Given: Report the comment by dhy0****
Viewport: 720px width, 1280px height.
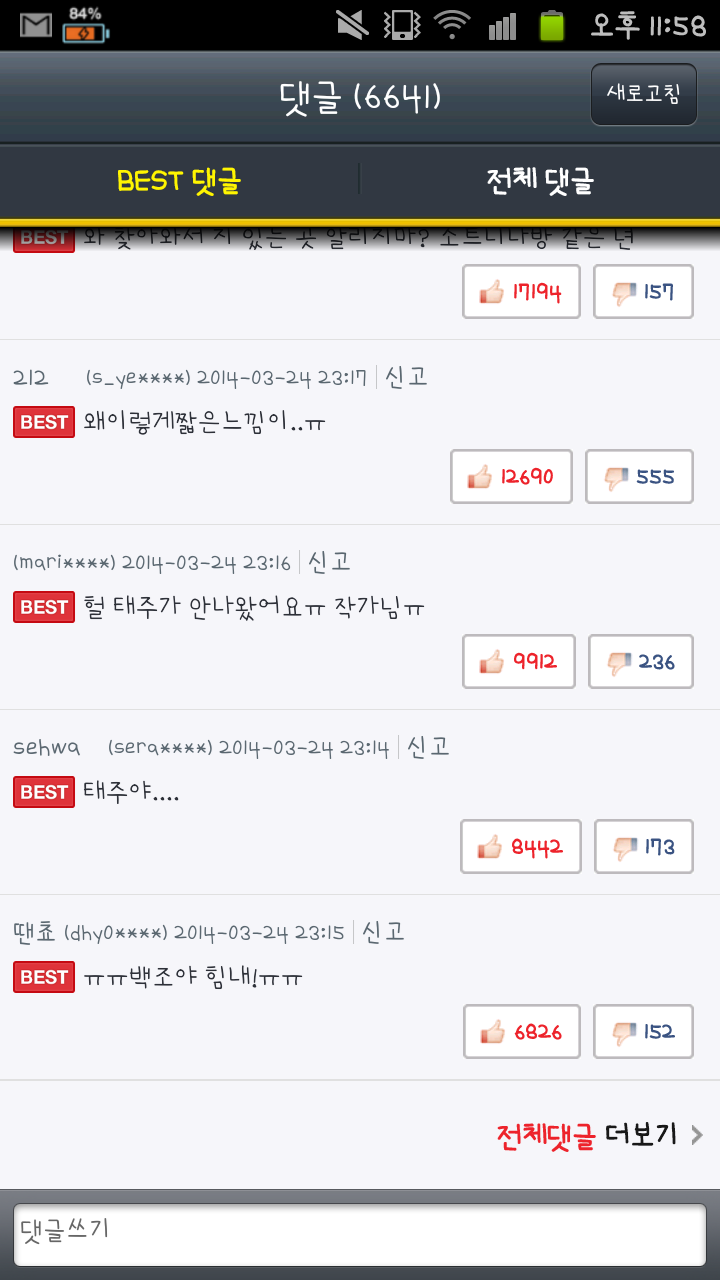Looking at the screenshot, I should pyautogui.click(x=383, y=932).
